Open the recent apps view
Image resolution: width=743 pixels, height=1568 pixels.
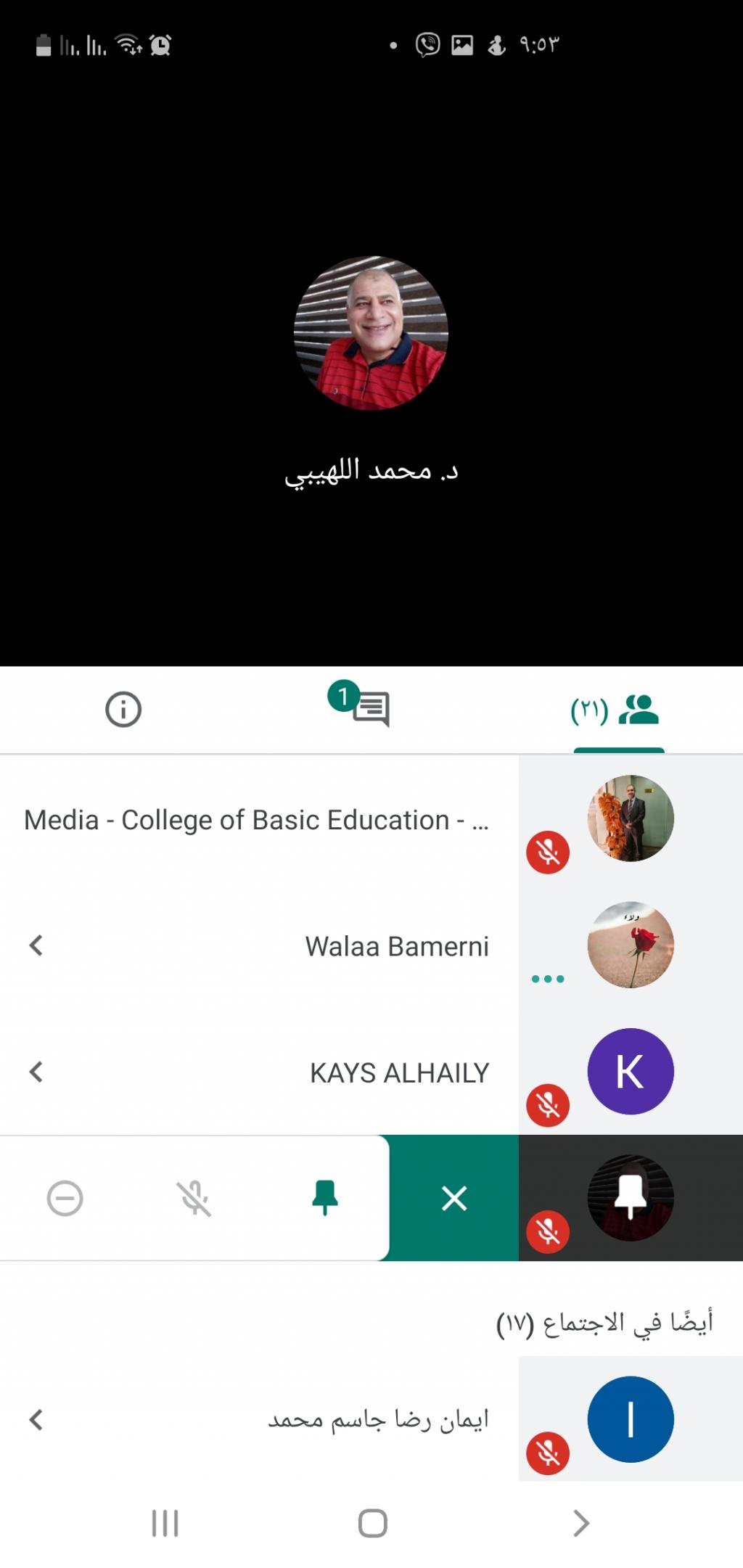pyautogui.click(x=165, y=1523)
